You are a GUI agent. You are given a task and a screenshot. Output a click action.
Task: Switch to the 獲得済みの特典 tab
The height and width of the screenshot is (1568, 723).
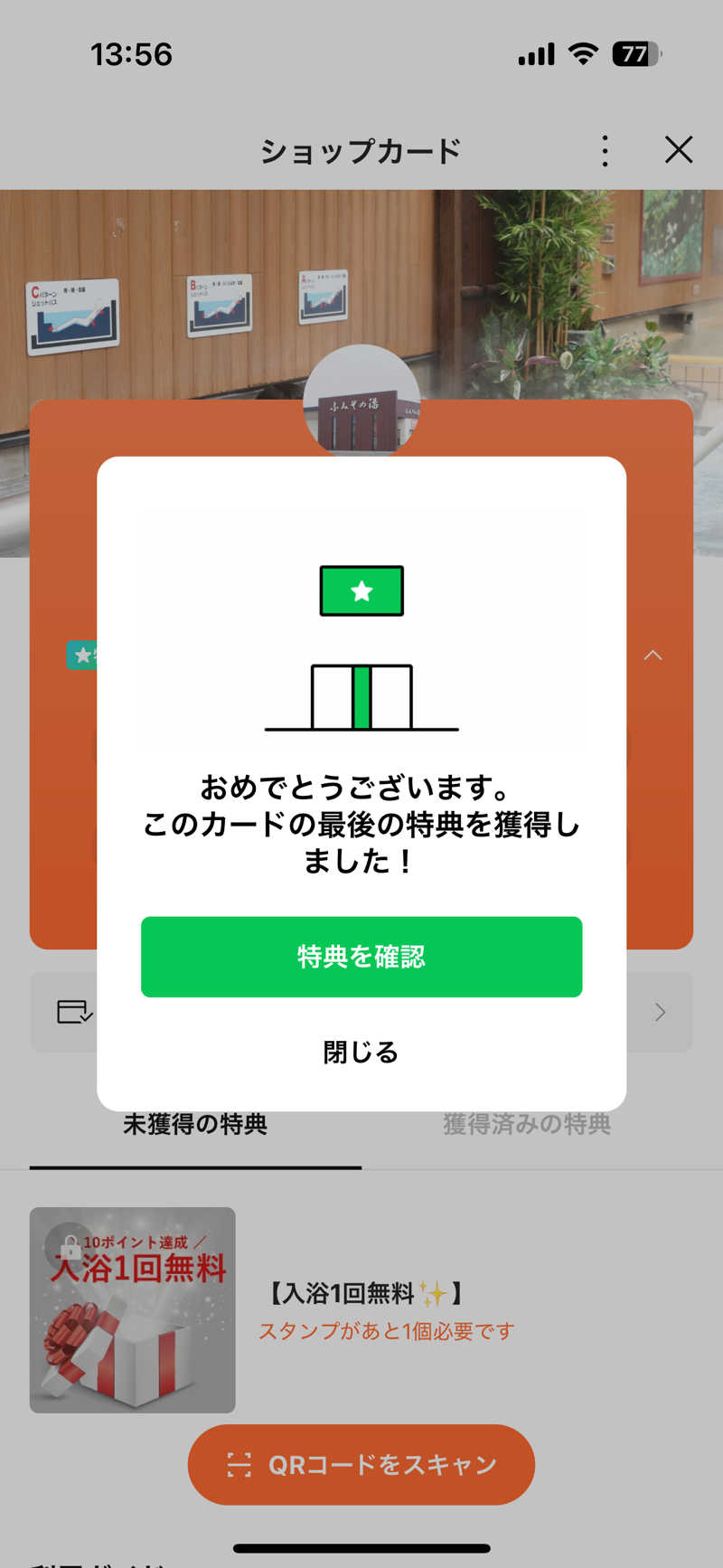[527, 1124]
